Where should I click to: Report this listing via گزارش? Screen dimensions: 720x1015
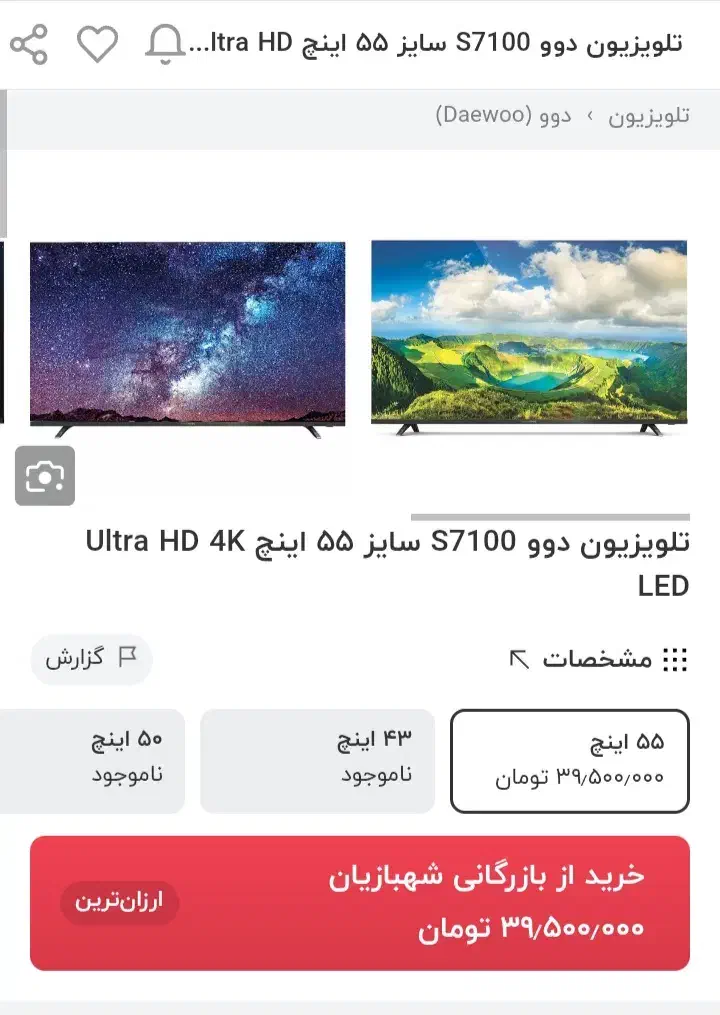tap(91, 659)
